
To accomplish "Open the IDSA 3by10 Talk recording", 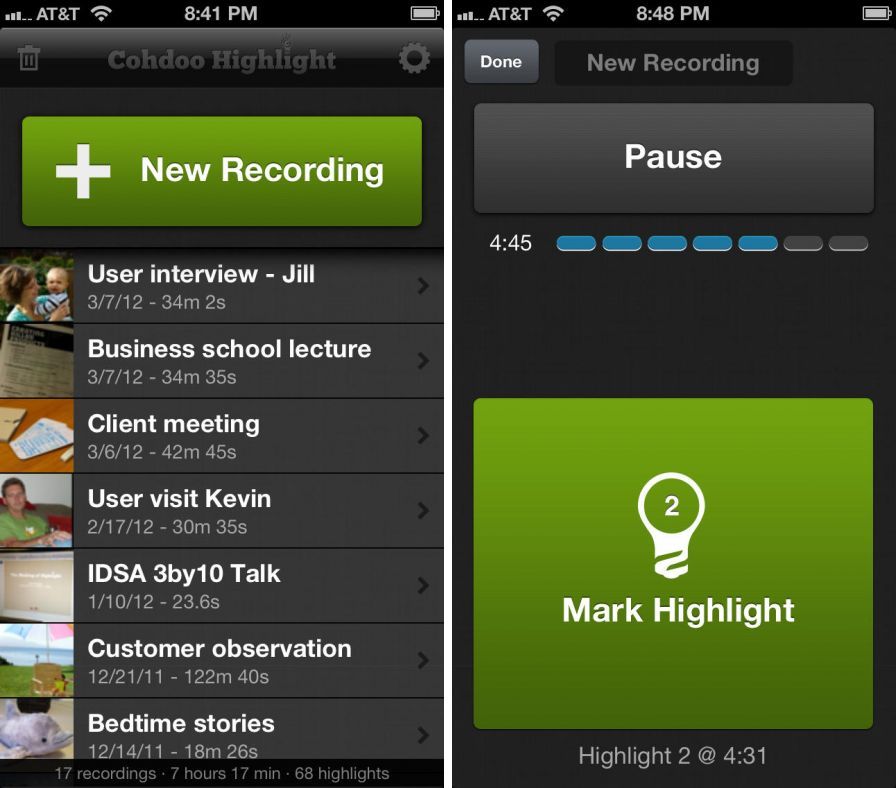I will pyautogui.click(x=222, y=586).
